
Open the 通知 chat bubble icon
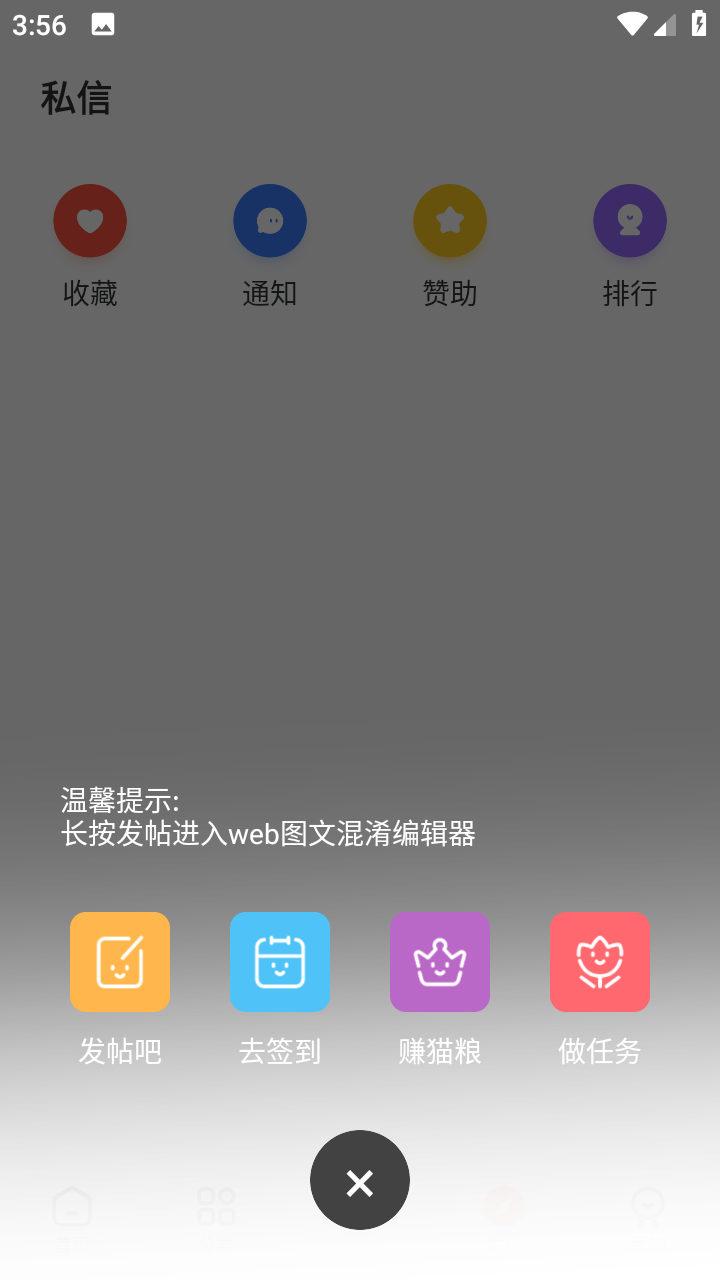coord(270,220)
